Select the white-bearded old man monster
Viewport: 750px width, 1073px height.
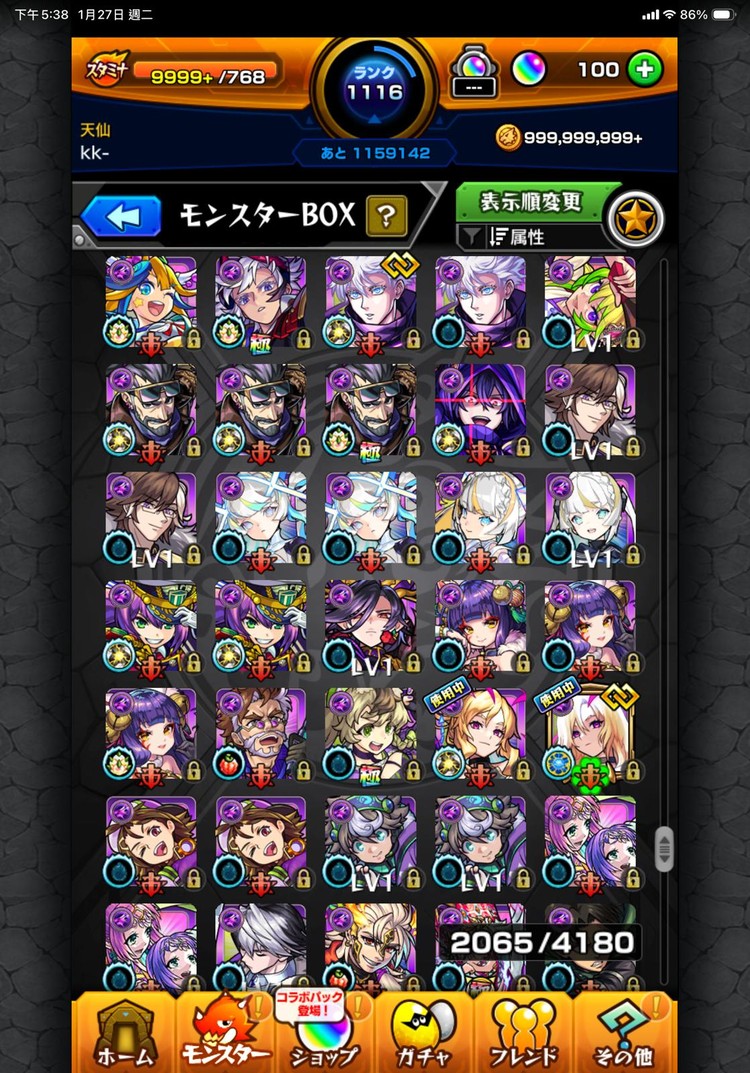[261, 734]
